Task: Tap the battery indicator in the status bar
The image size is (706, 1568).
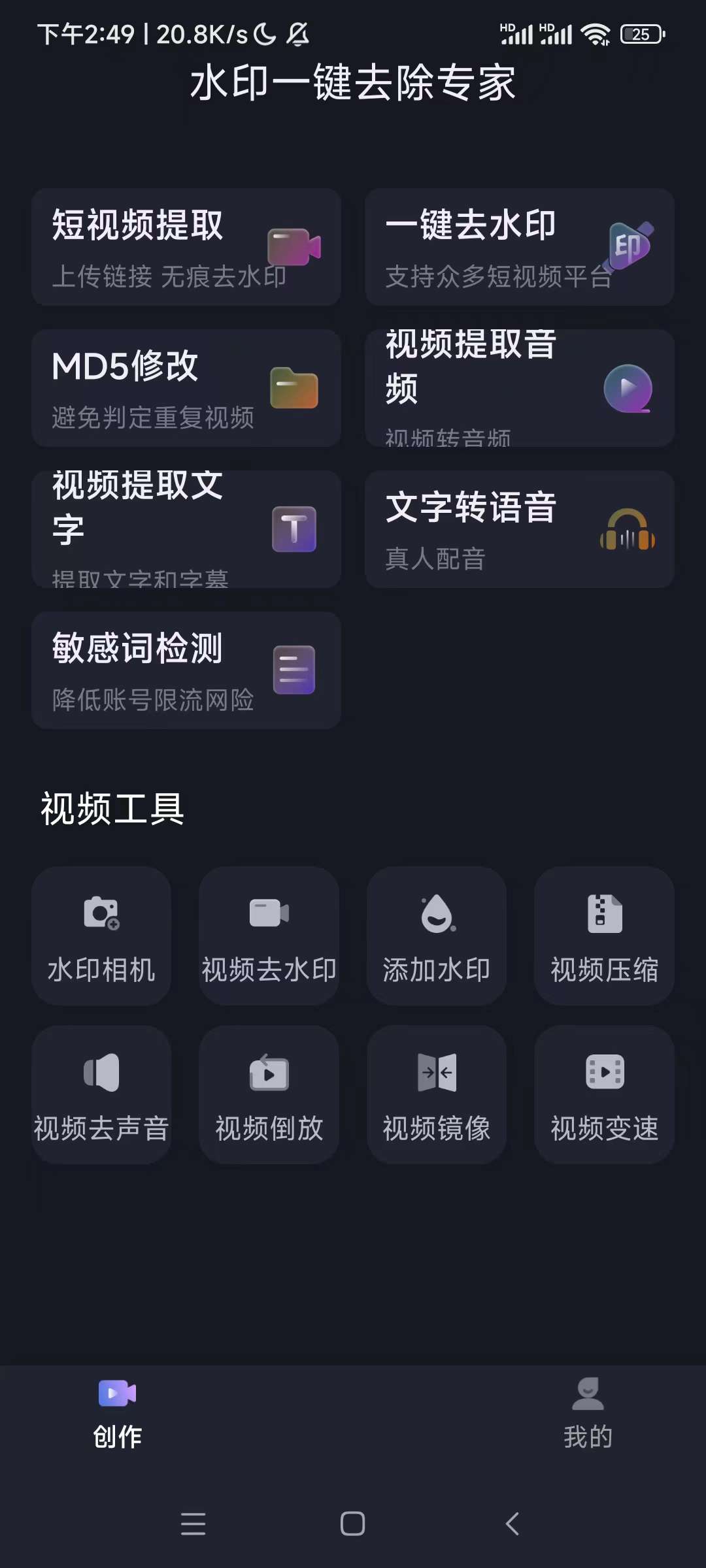Action: pyautogui.click(x=642, y=34)
